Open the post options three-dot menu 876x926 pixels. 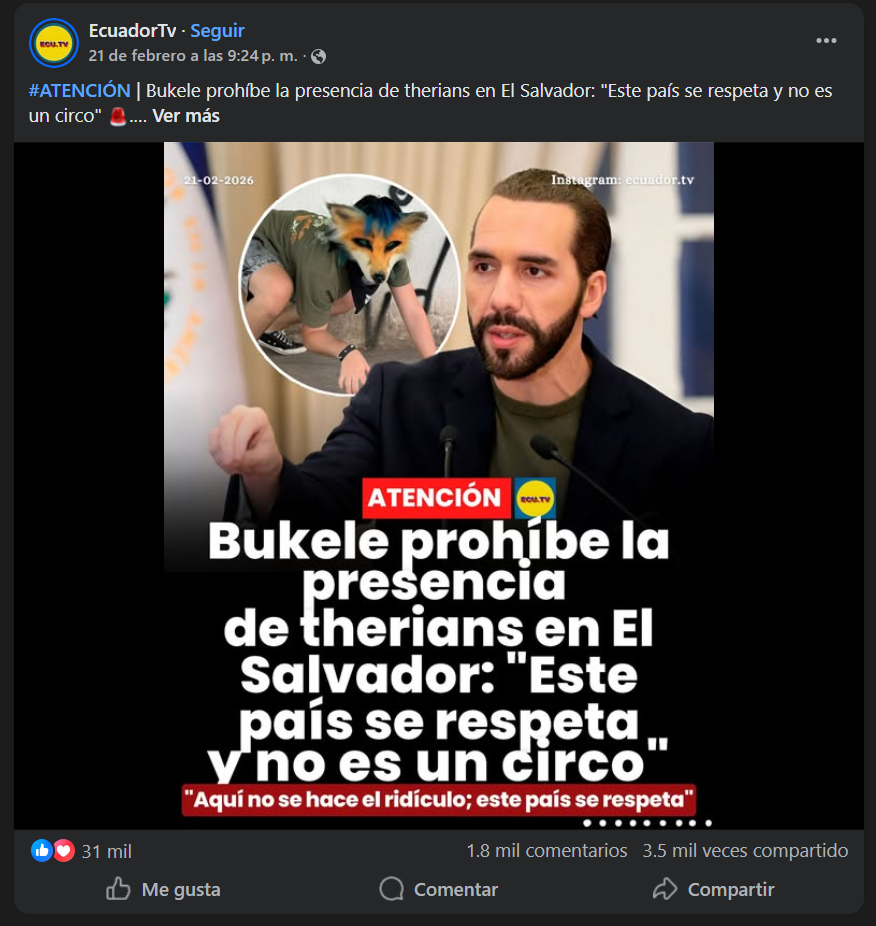[826, 41]
